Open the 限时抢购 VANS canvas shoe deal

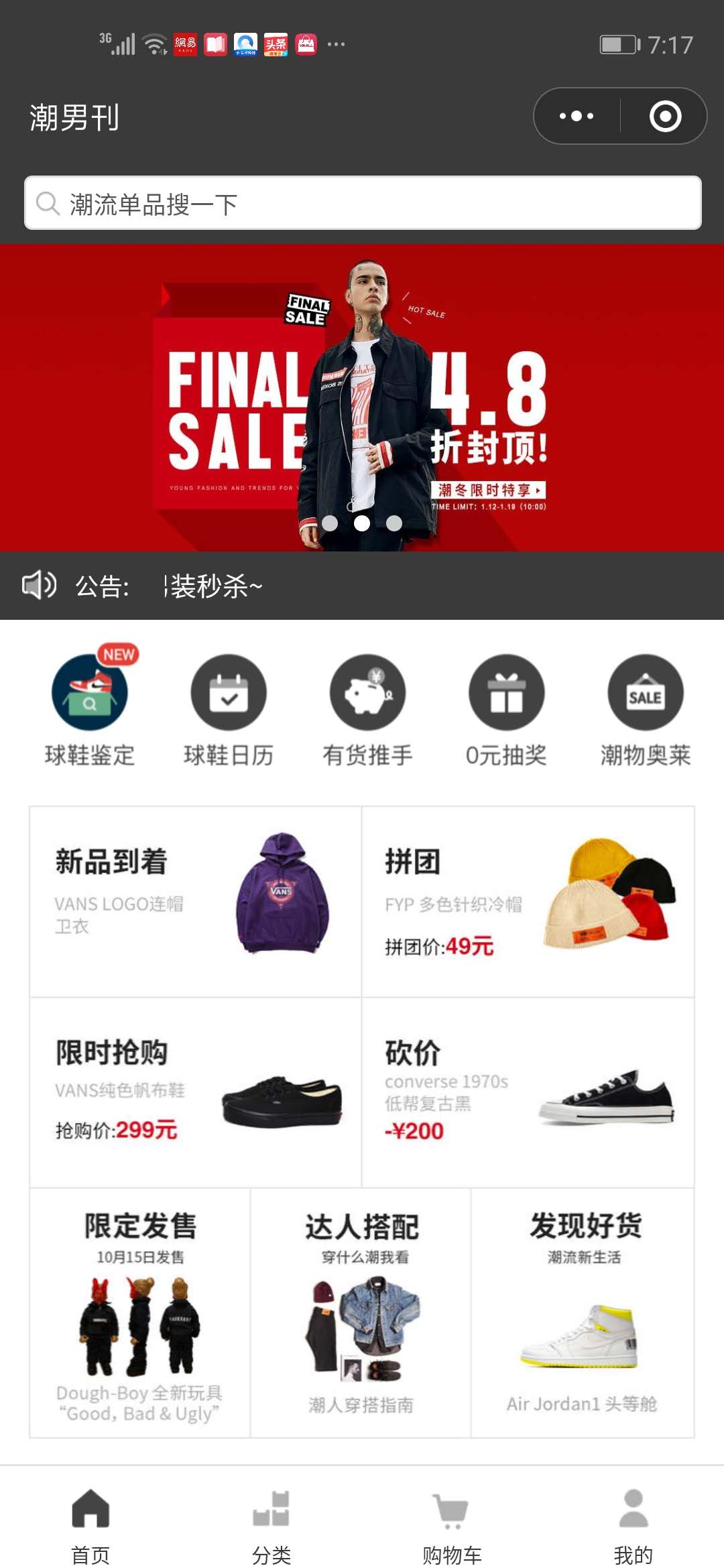point(196,1092)
